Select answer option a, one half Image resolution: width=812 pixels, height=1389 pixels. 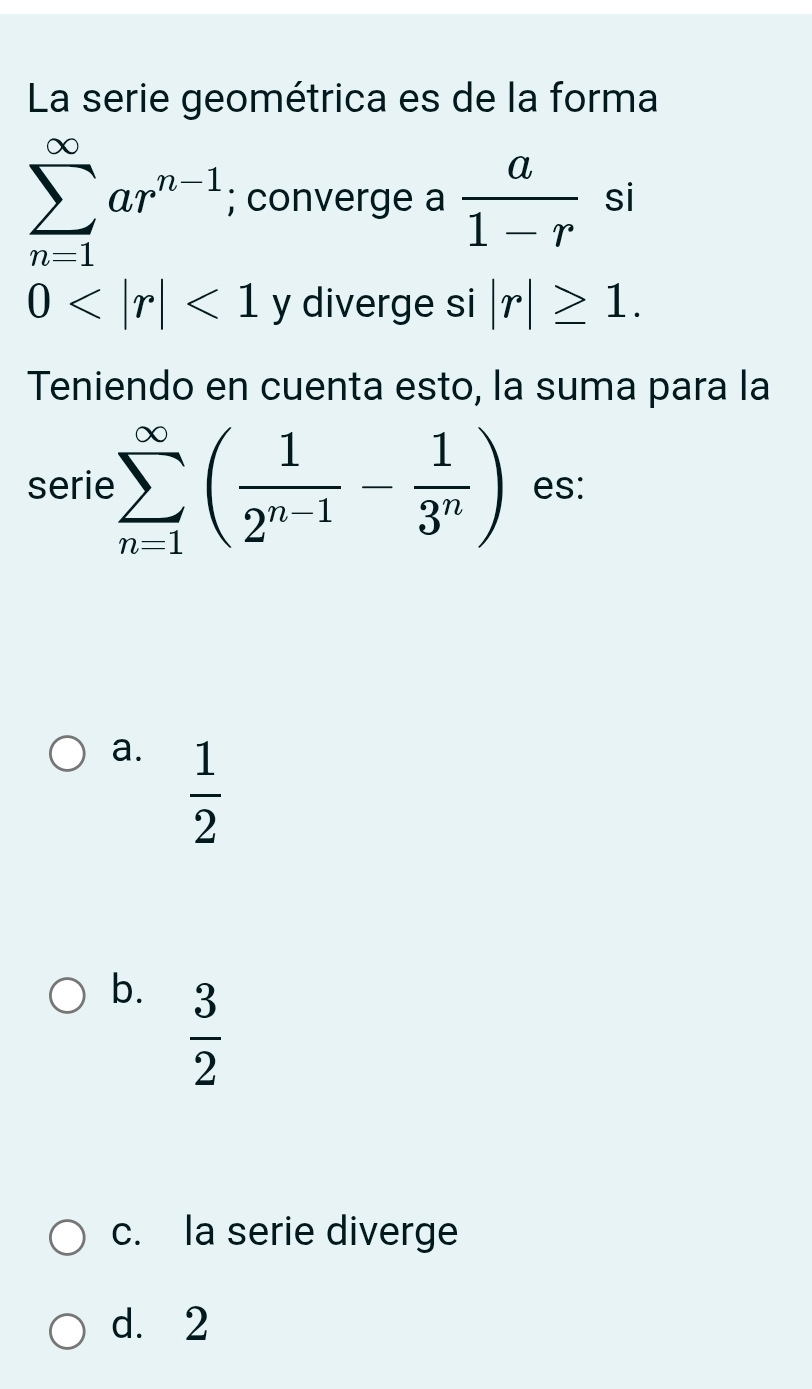pyautogui.click(x=68, y=755)
